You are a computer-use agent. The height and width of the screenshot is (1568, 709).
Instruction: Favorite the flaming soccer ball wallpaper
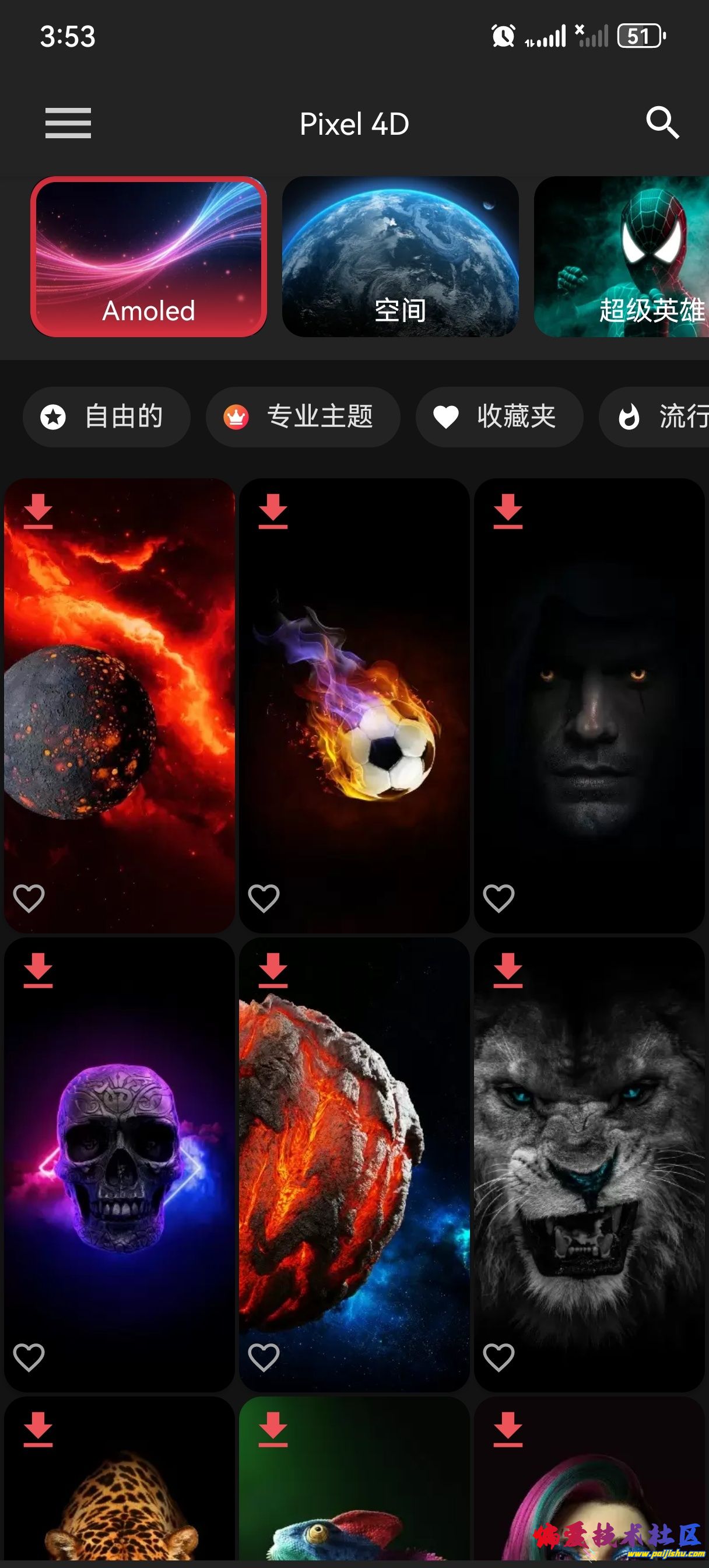pyautogui.click(x=264, y=898)
